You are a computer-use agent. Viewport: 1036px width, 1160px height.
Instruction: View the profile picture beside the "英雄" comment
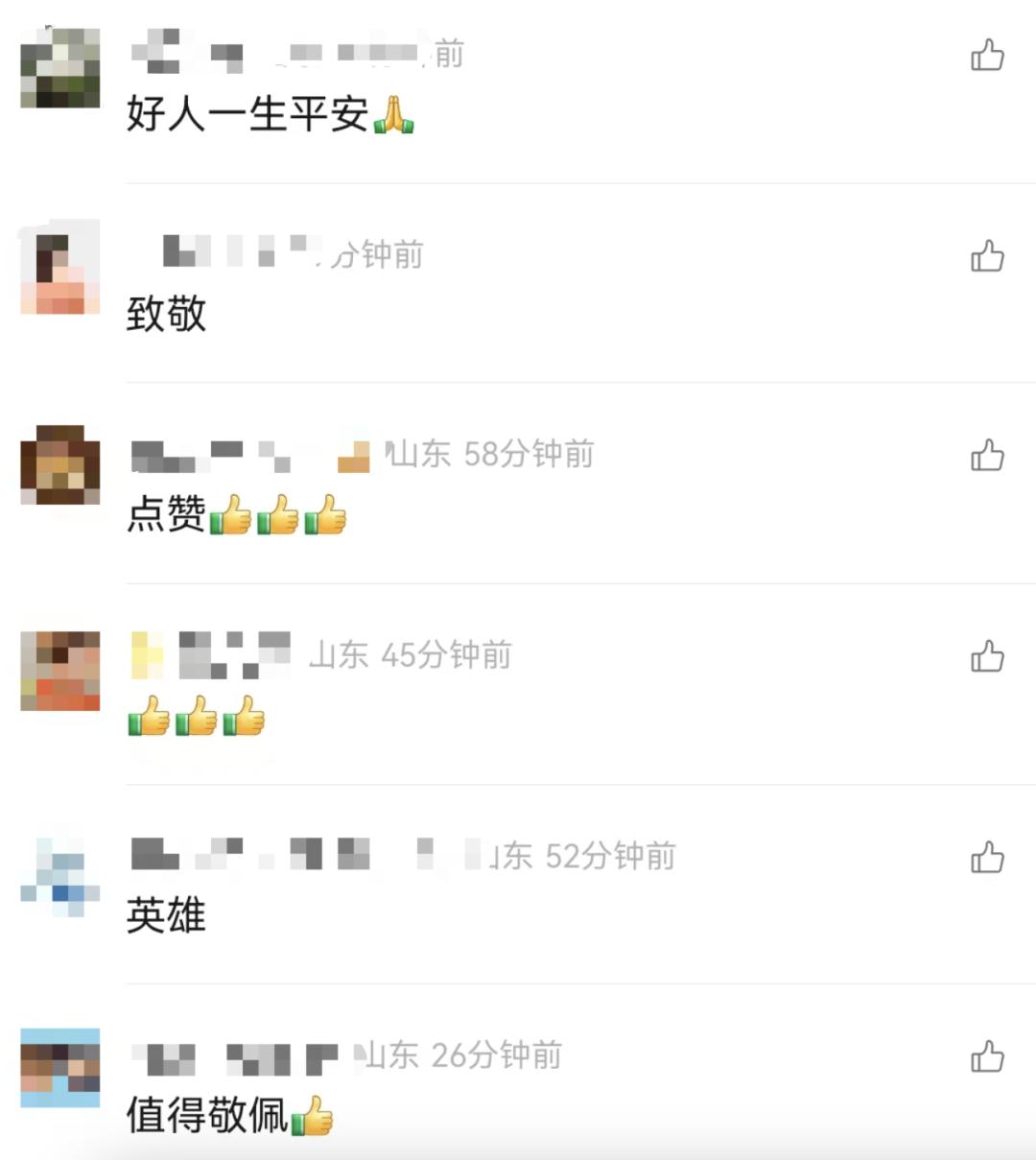pyautogui.click(x=60, y=876)
